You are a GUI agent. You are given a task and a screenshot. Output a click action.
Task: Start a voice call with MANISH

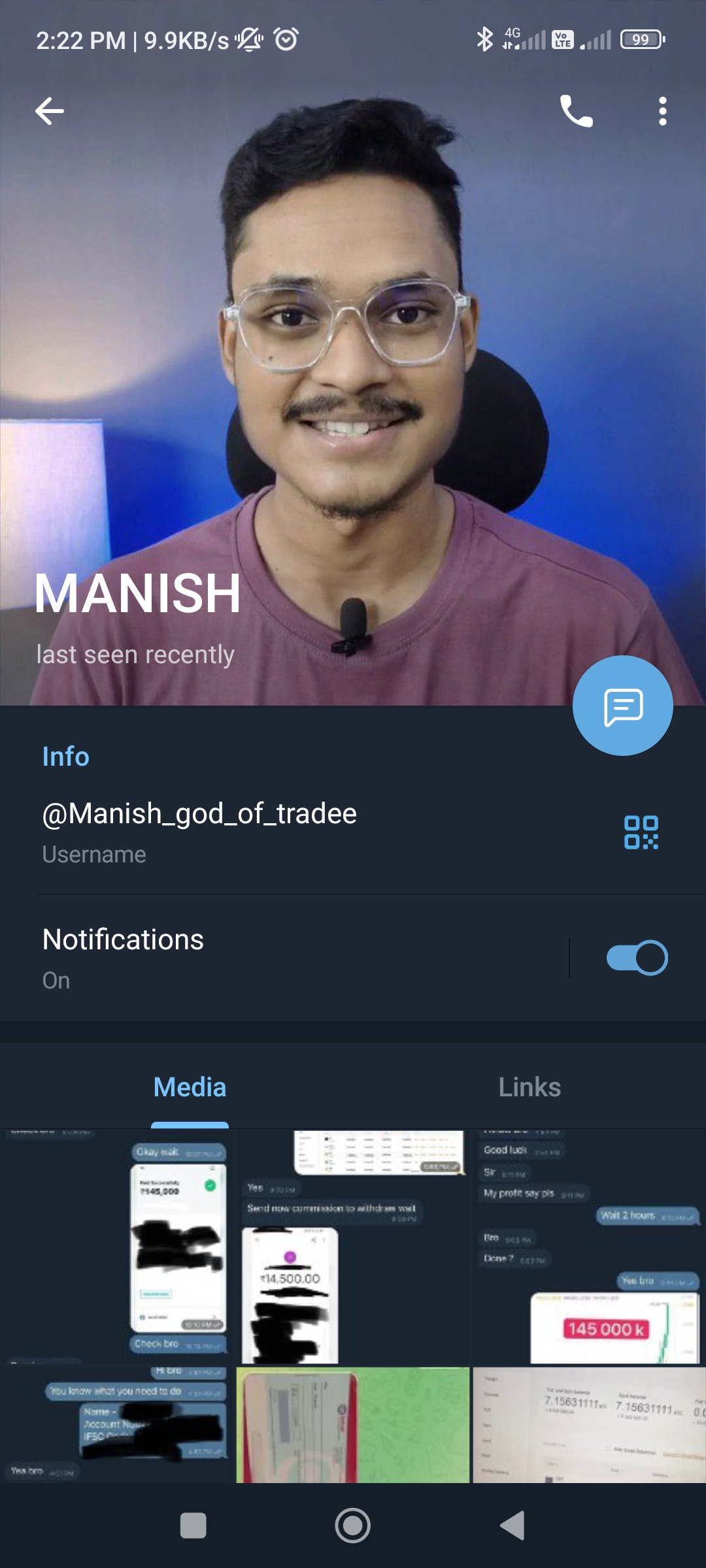tap(576, 111)
